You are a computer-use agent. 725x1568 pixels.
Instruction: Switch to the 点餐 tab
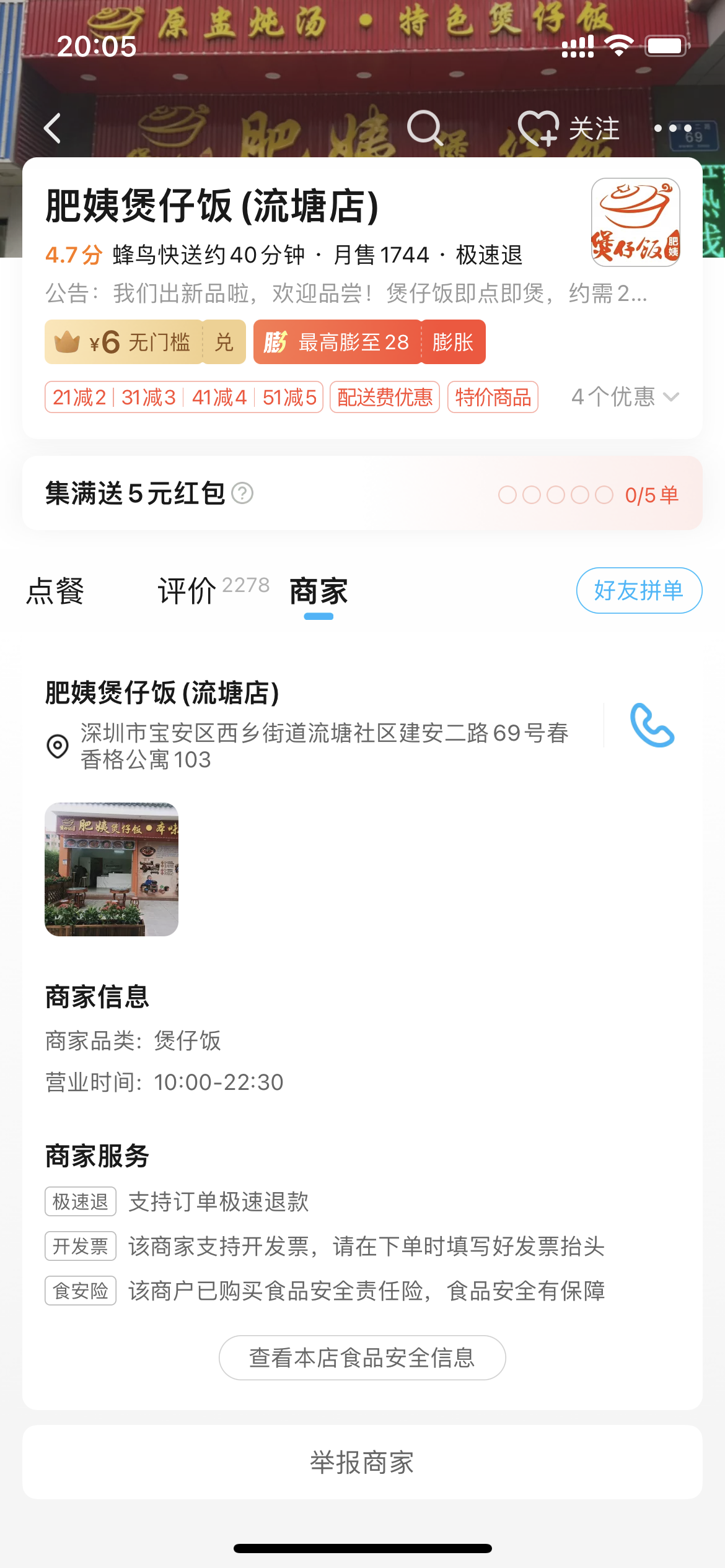point(55,591)
